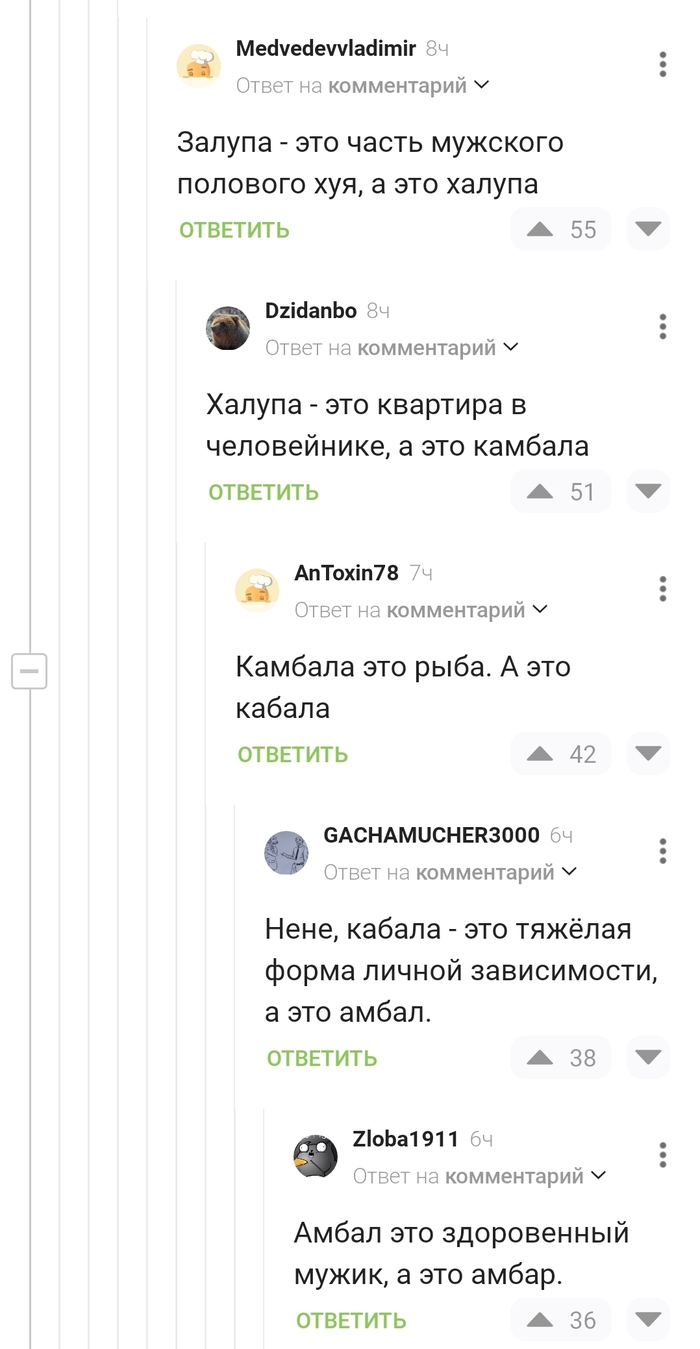Upvote GACHAMUCHER3000's comment
Viewport: 700px width, 1349px height.
[540, 1058]
